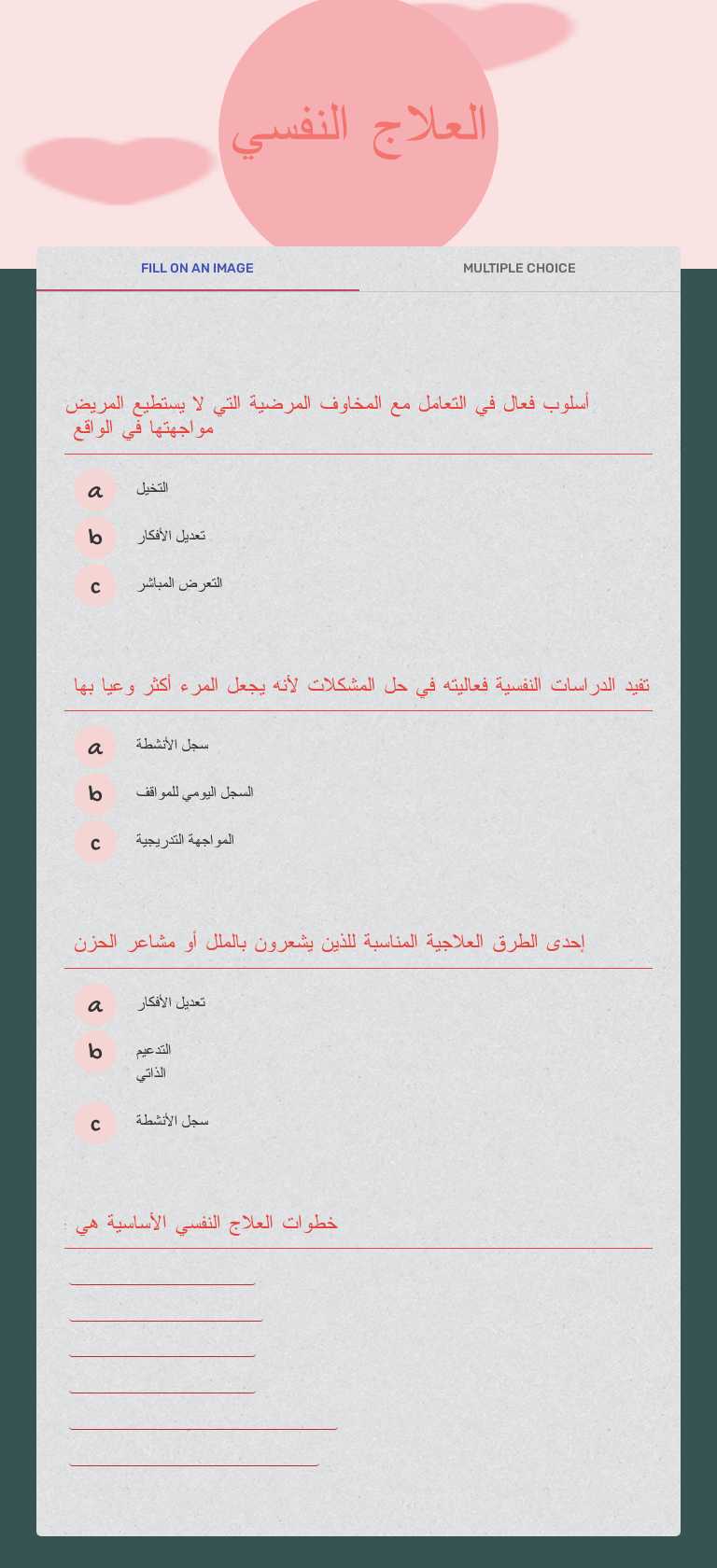The height and width of the screenshot is (1568, 717).
Task: Choose option 'c' المواجهة التدريجية
Action: pyautogui.click(x=94, y=843)
